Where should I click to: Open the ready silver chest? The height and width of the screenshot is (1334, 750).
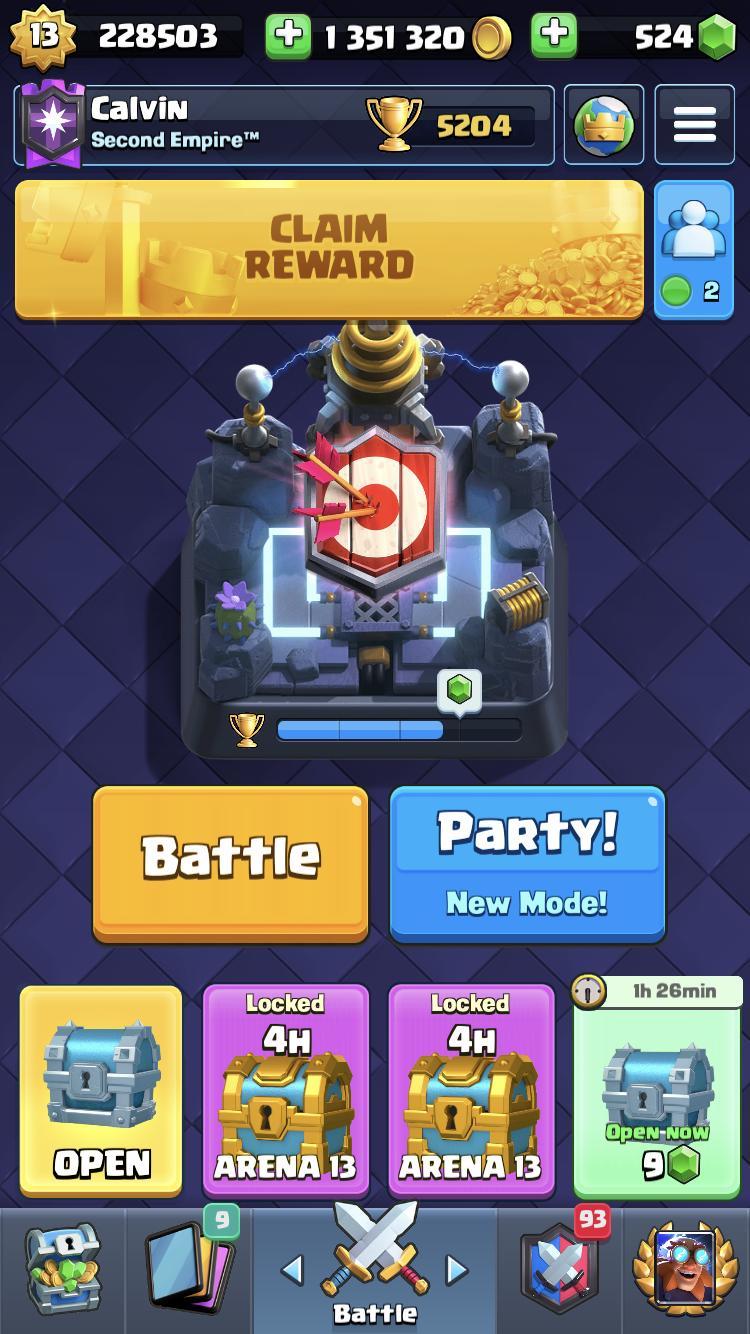101,1090
